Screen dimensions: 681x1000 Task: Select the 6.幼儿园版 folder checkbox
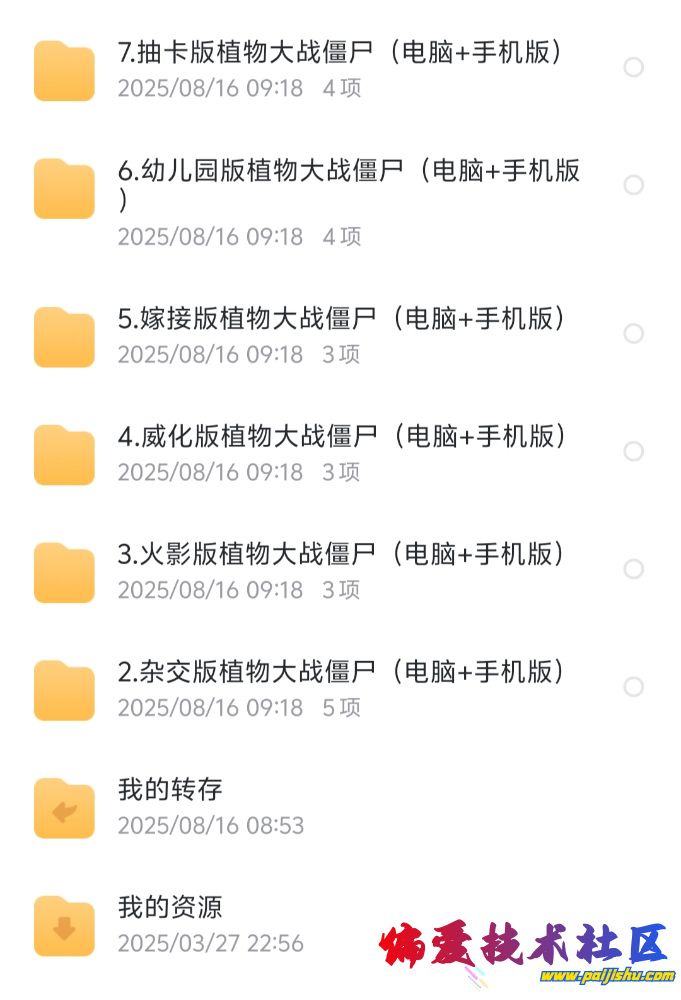[x=633, y=185]
